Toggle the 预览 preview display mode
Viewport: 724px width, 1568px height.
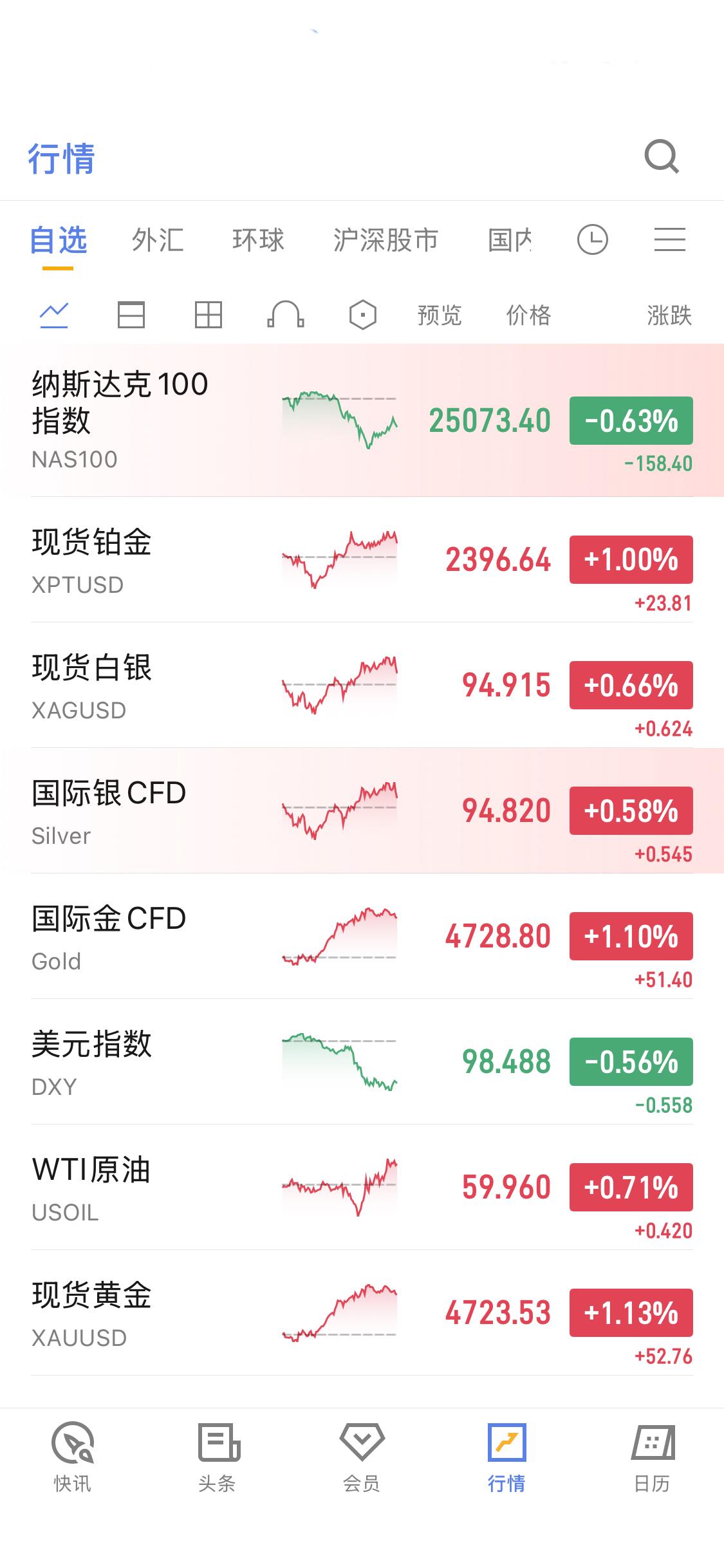click(x=439, y=315)
